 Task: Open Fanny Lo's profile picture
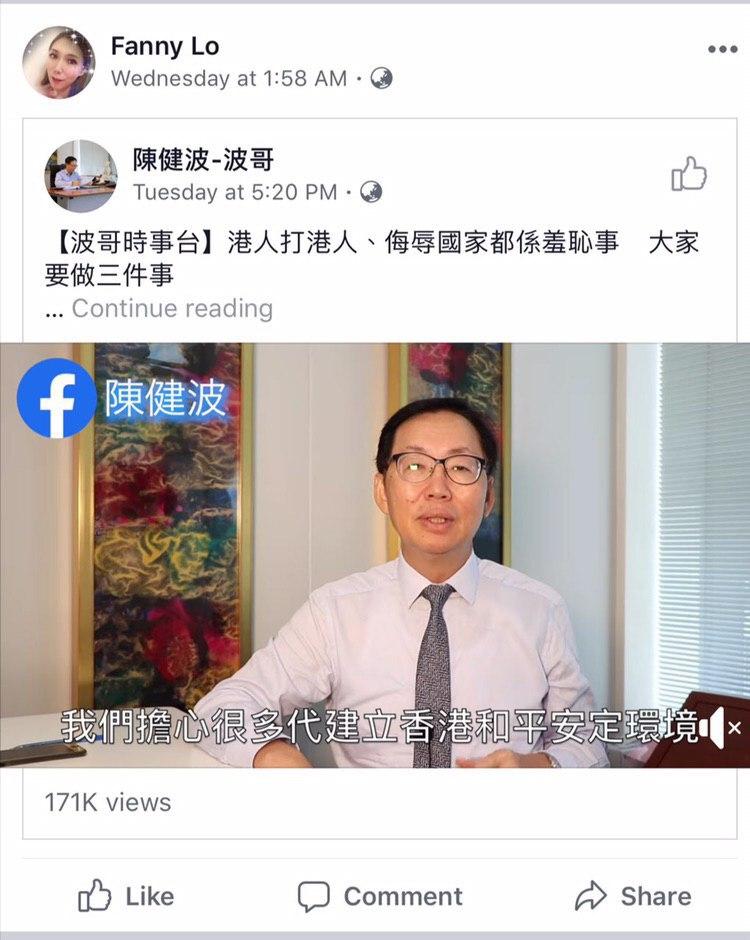[x=59, y=62]
